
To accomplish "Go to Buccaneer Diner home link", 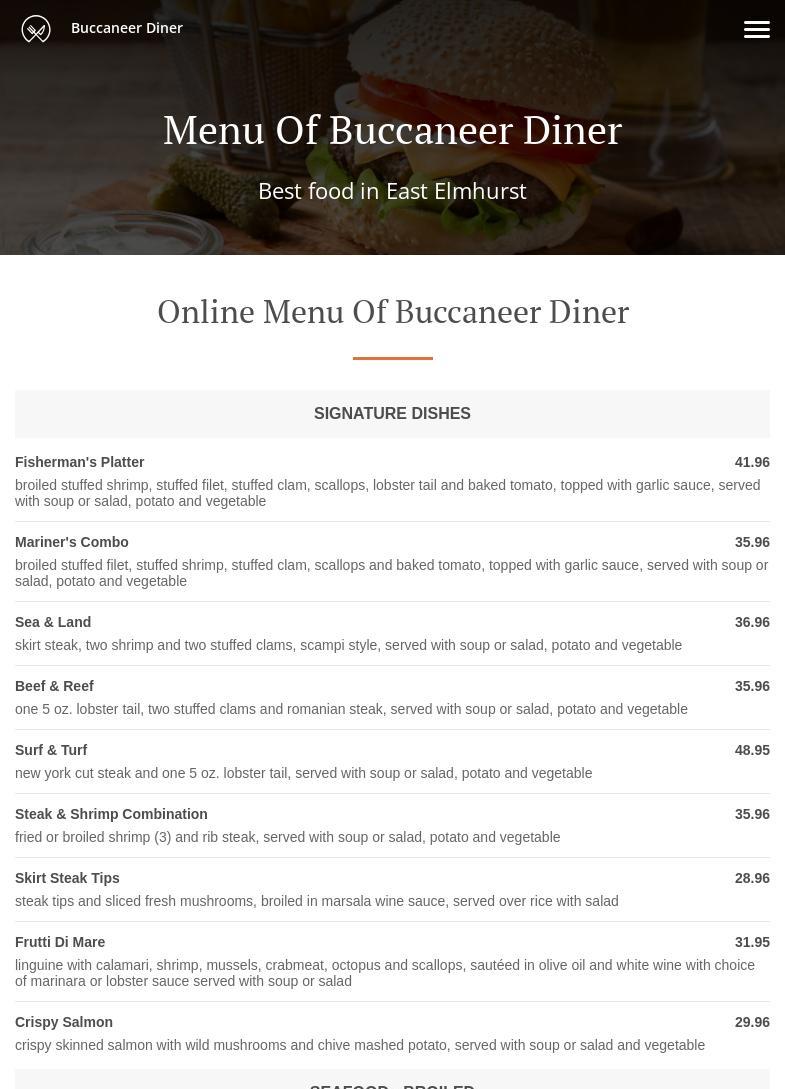I will point(126,28).
